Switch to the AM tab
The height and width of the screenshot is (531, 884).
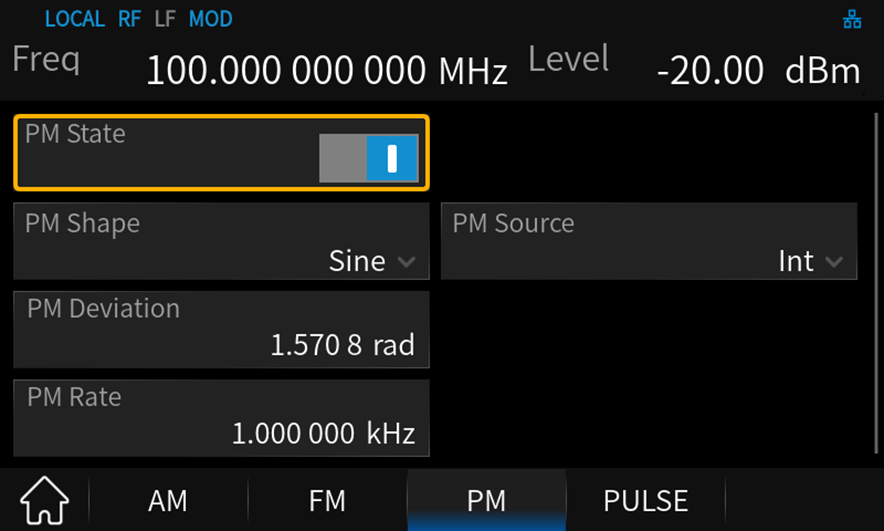[168, 500]
